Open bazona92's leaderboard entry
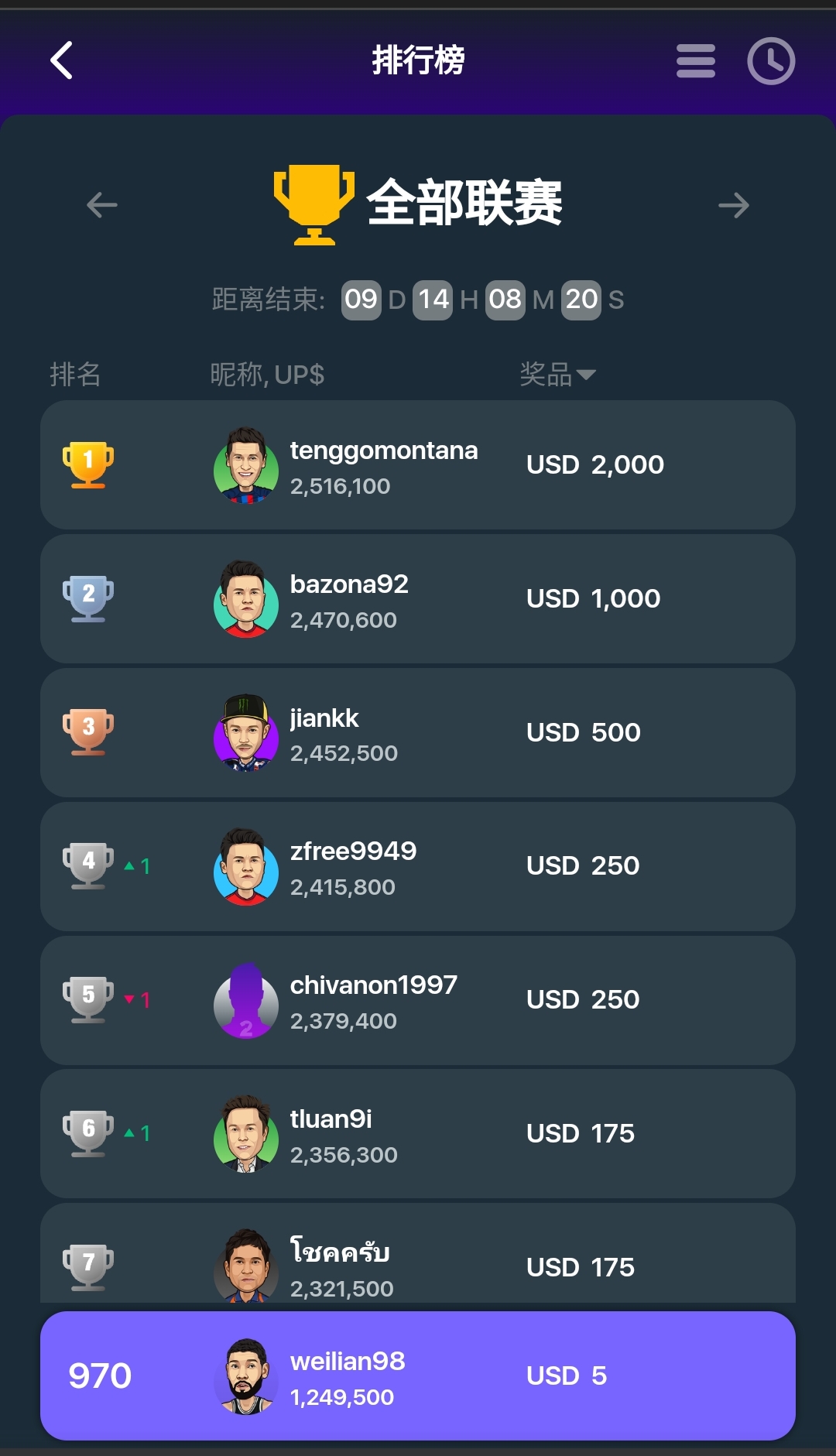Image resolution: width=836 pixels, height=1456 pixels. click(x=418, y=599)
